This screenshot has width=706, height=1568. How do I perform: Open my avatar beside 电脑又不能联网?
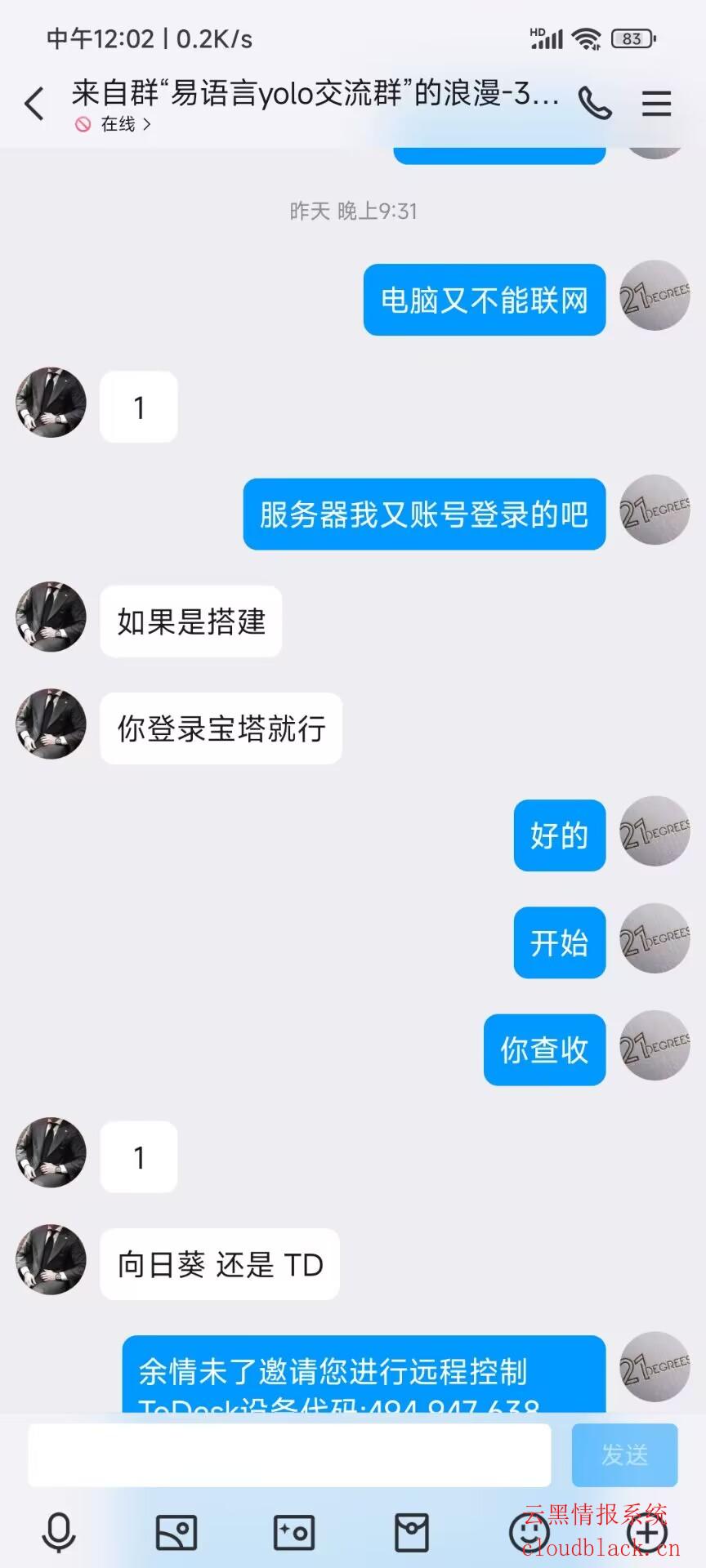click(x=655, y=296)
